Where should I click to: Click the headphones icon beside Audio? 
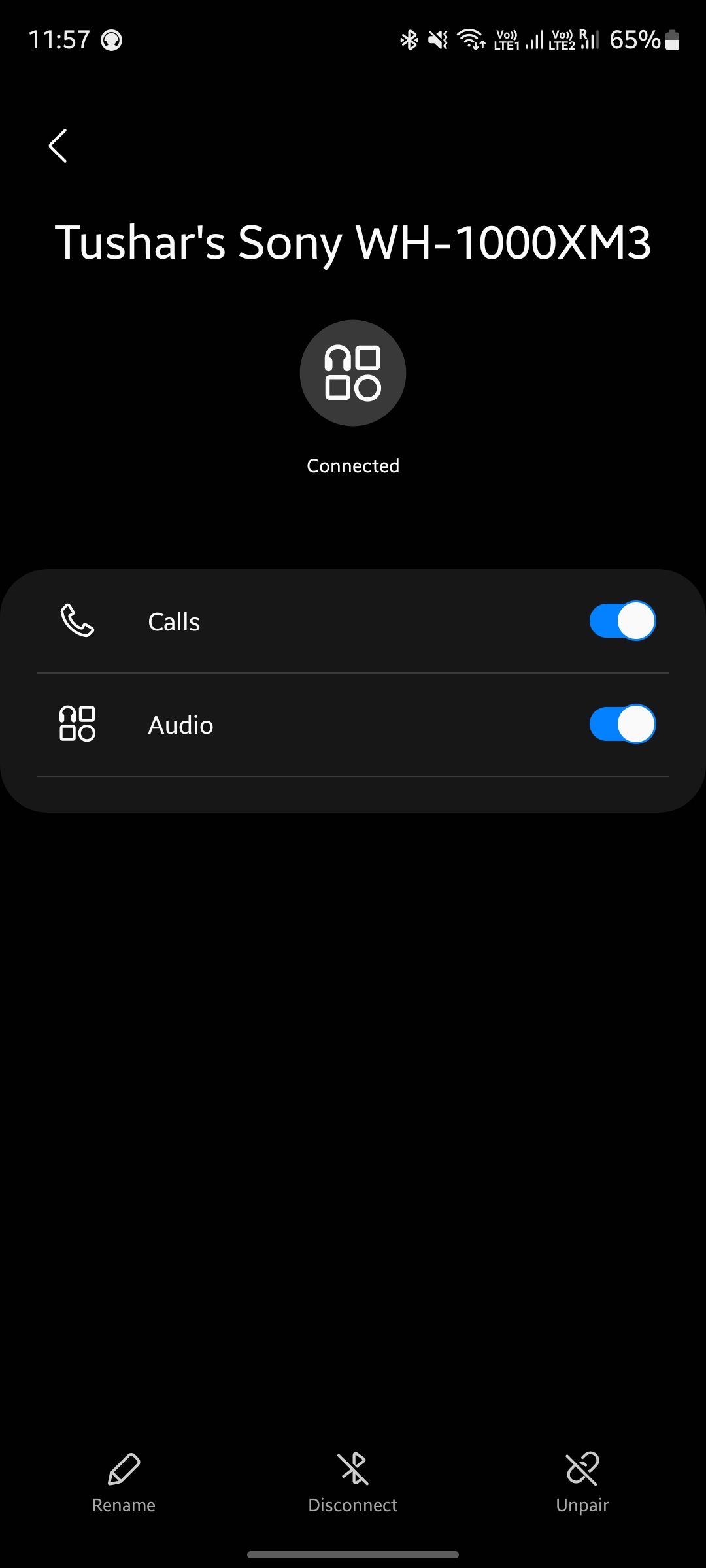pos(78,724)
